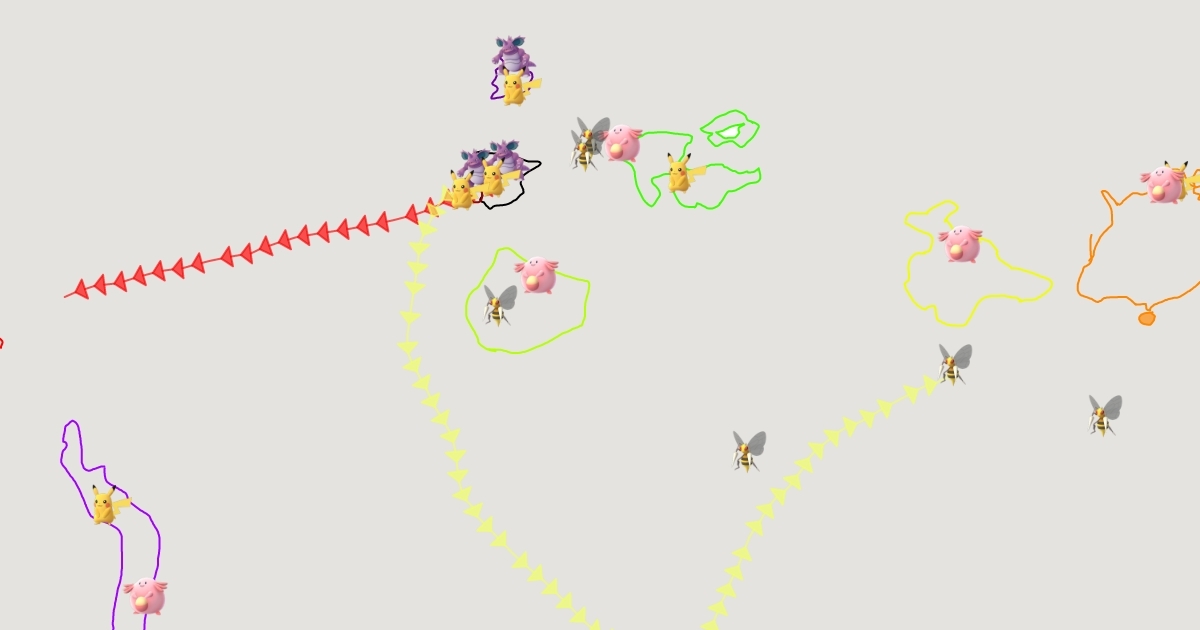Select the Chansey marker on the orange outline

point(1163,184)
